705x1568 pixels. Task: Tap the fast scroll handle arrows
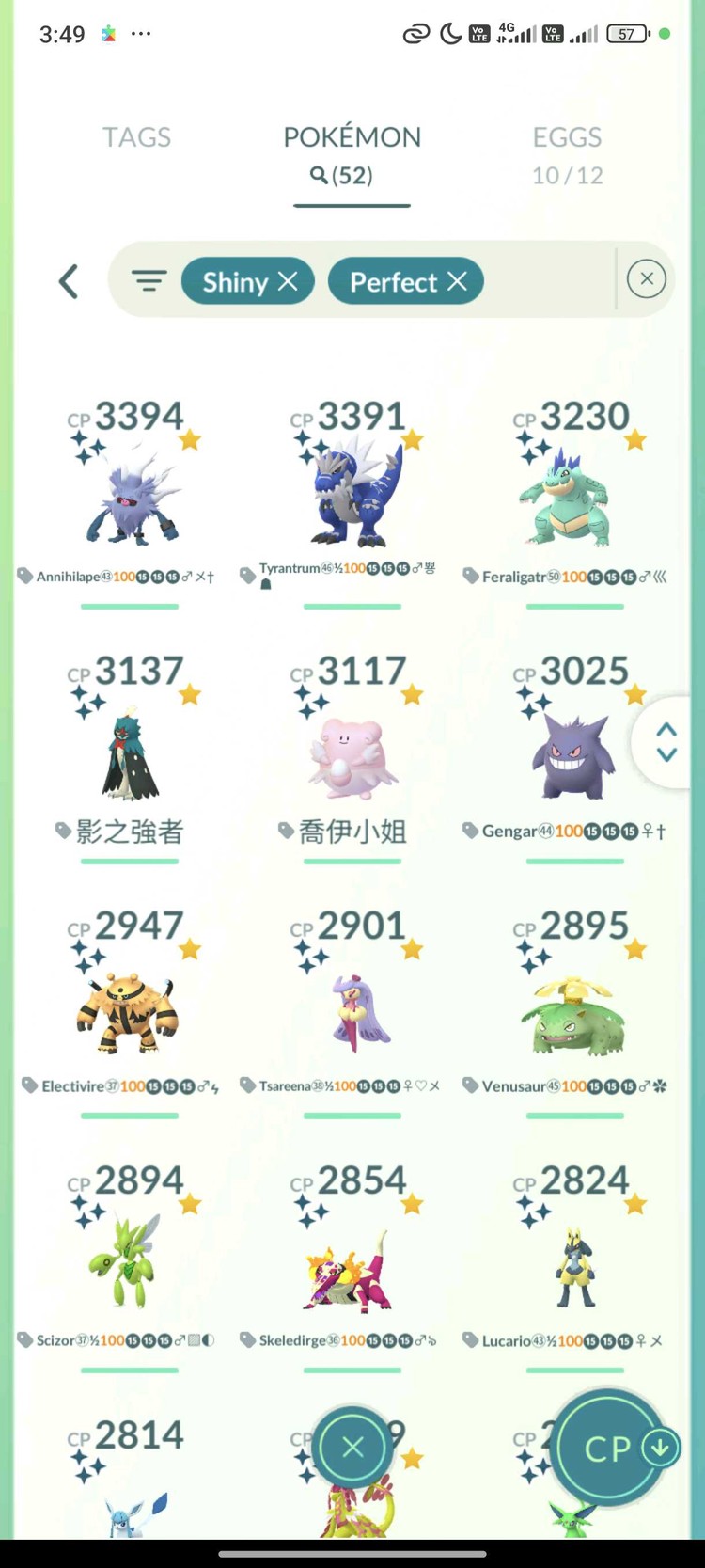tap(666, 742)
